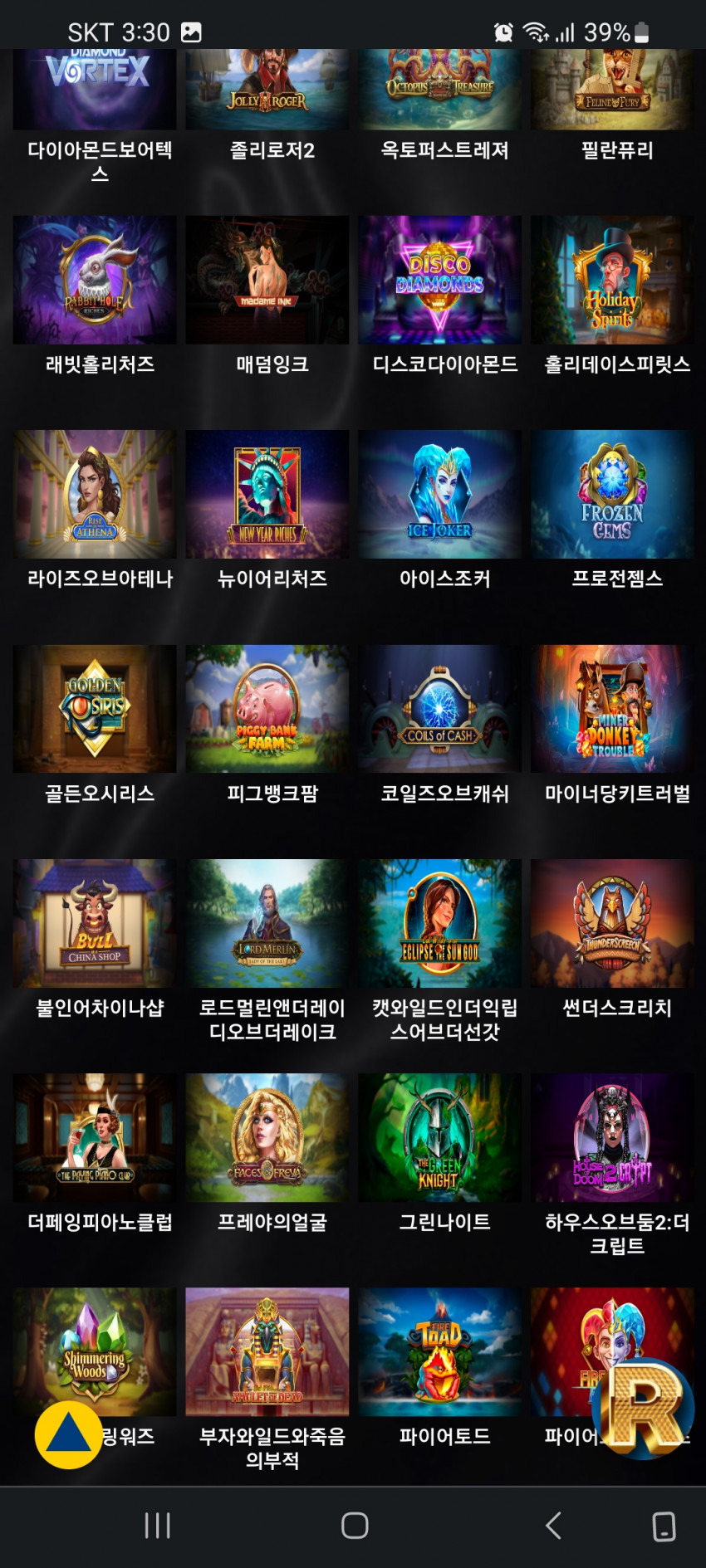Launch the 불인어차이나샵 game
This screenshot has width=706, height=1568.
(x=95, y=922)
